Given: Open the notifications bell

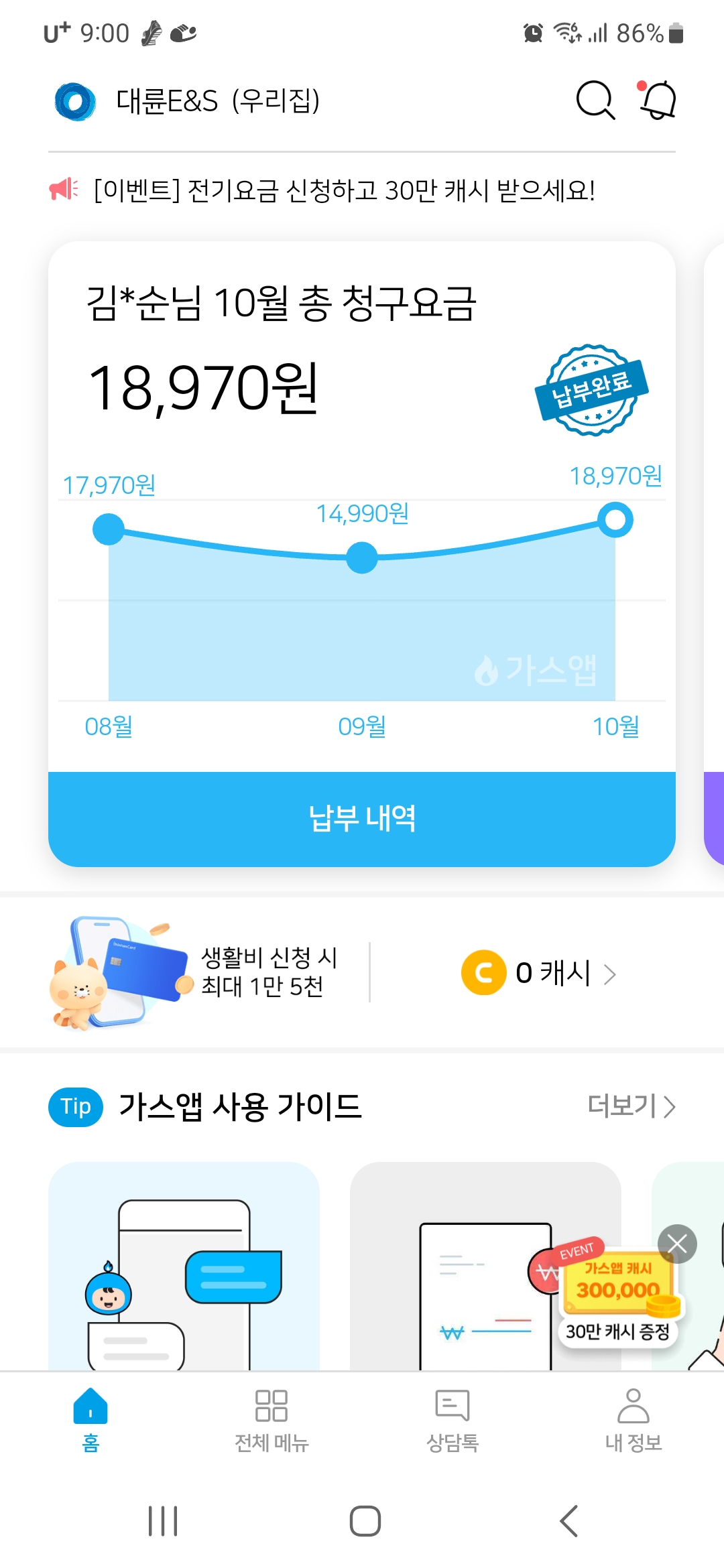Looking at the screenshot, I should 658,101.
